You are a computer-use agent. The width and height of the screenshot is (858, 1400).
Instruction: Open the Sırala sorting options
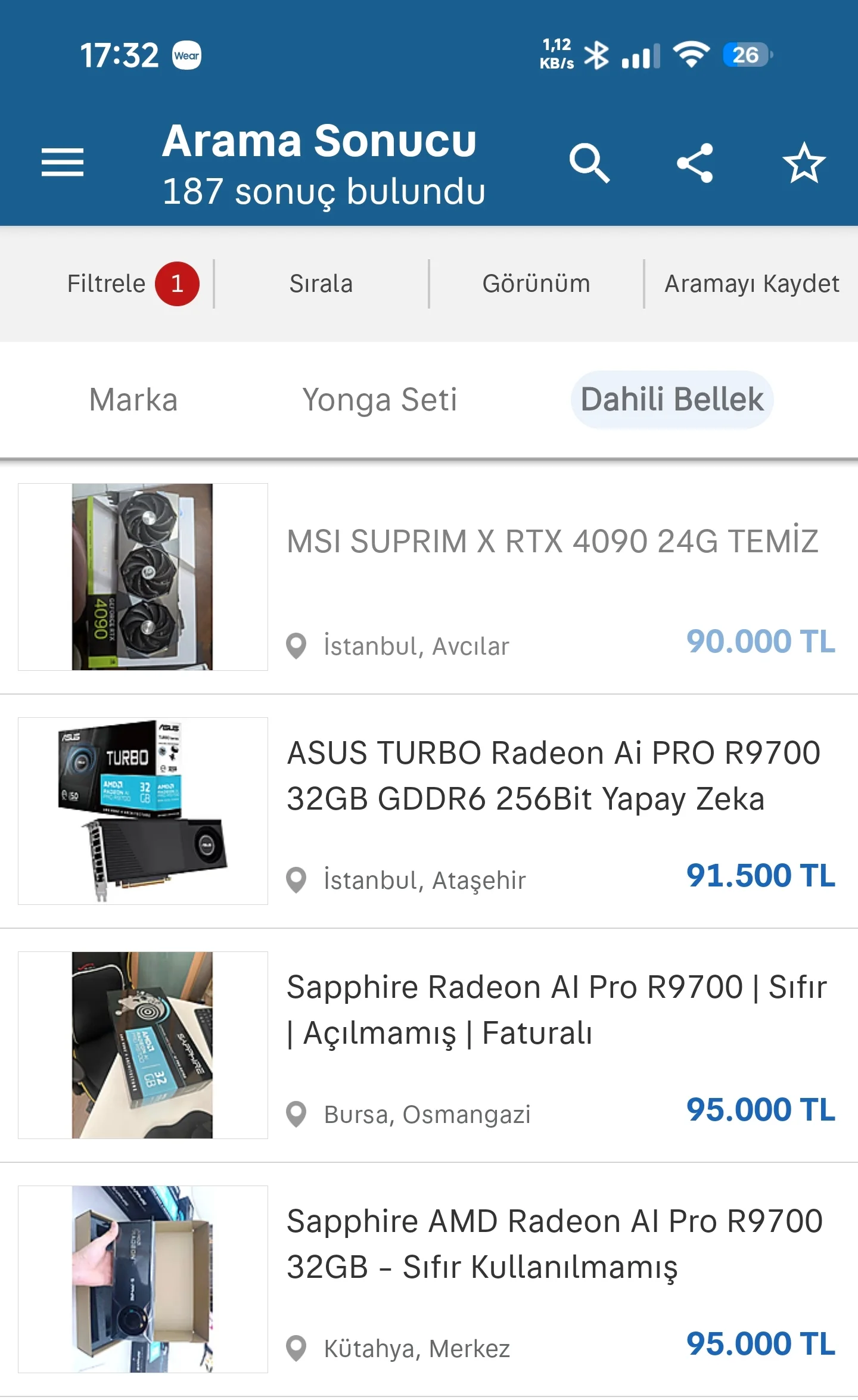[x=321, y=284]
